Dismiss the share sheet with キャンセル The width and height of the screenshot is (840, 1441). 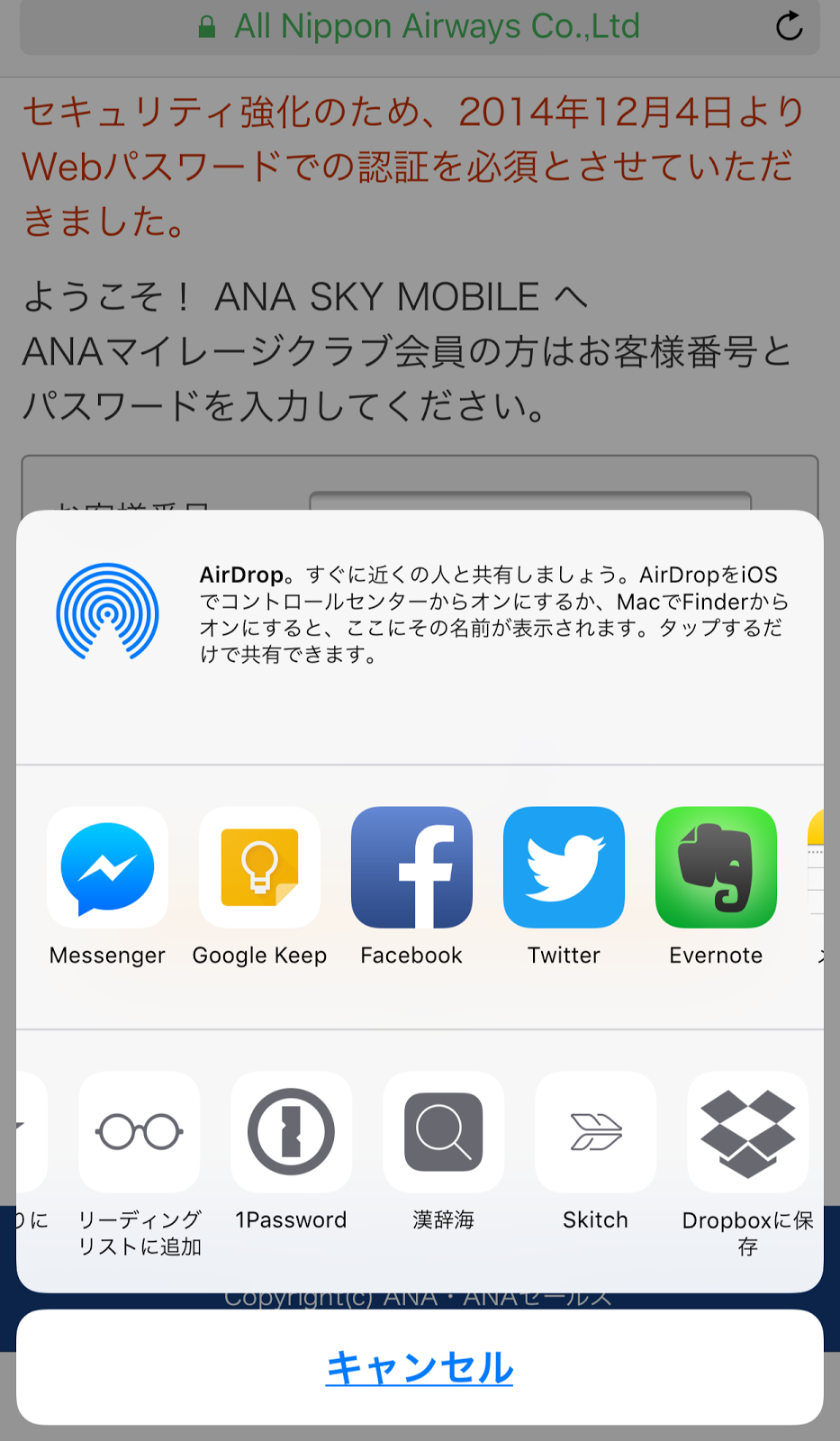tap(420, 1367)
